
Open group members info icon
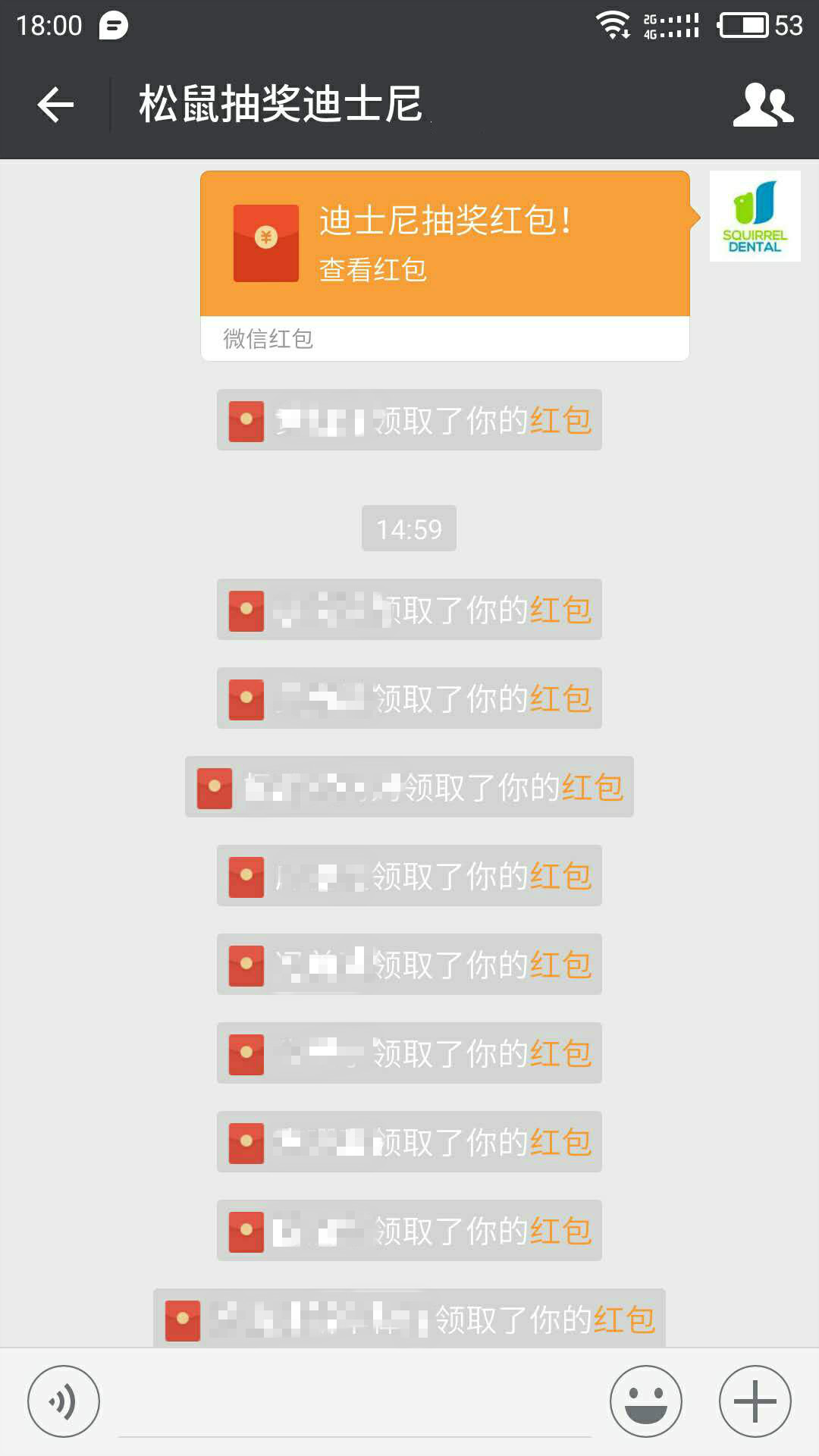point(763,105)
